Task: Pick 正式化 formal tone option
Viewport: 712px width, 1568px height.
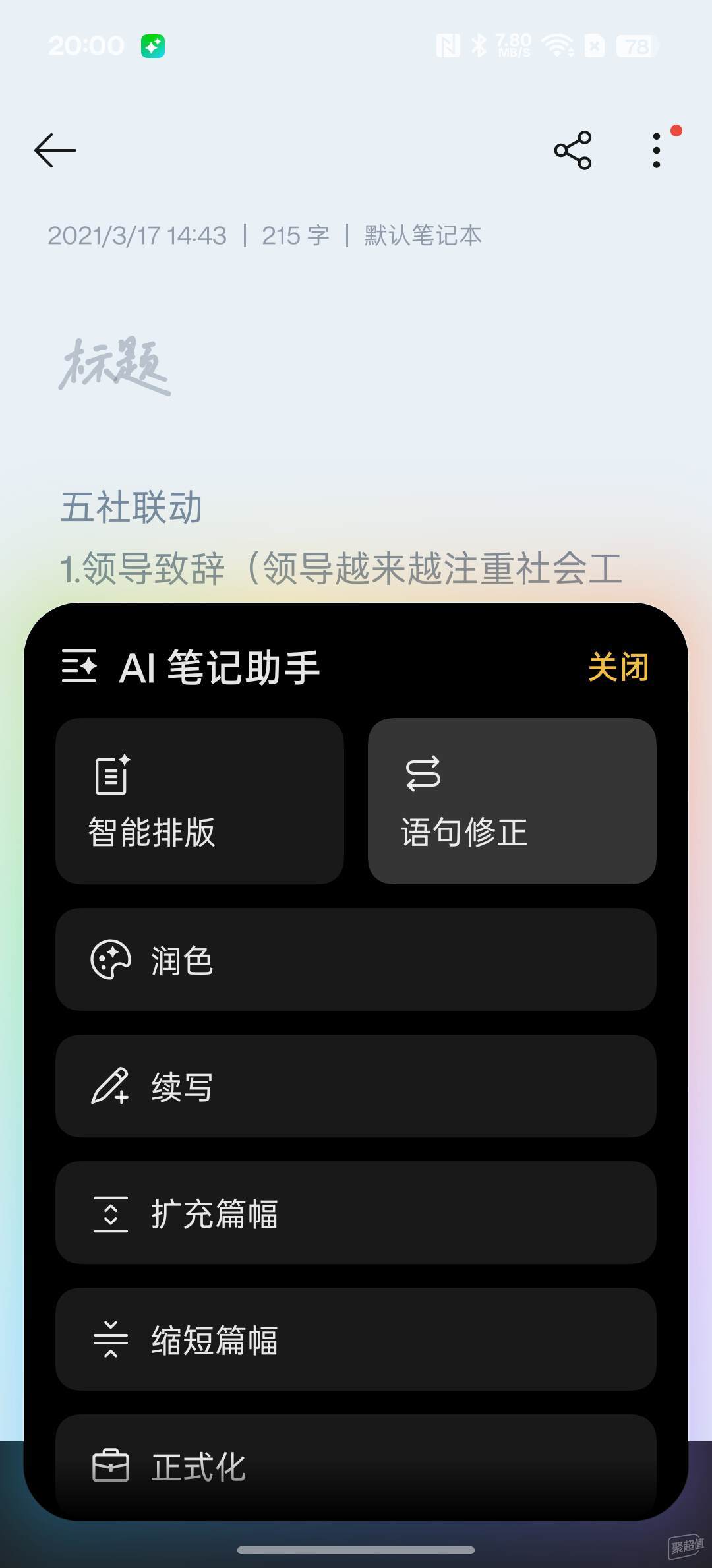Action: pyautogui.click(x=356, y=1466)
